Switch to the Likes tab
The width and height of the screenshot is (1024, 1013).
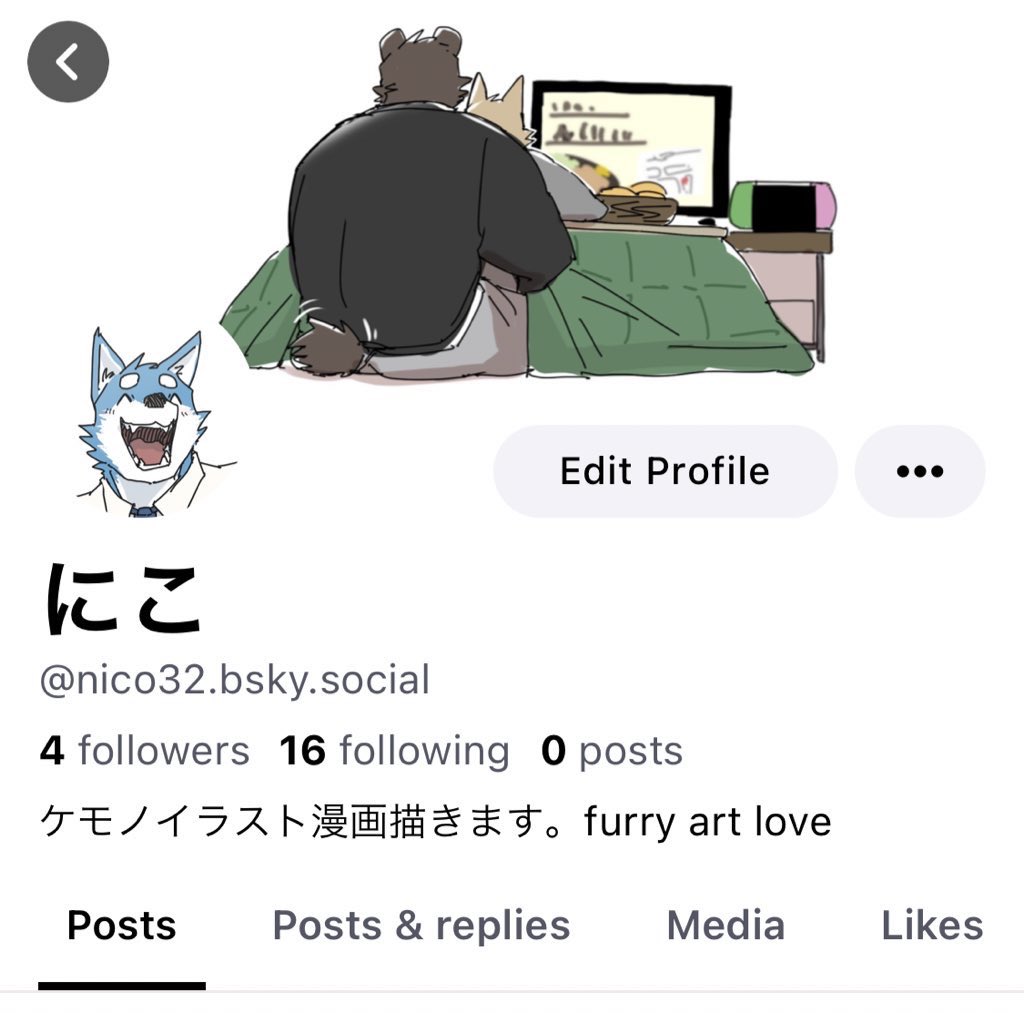click(931, 926)
